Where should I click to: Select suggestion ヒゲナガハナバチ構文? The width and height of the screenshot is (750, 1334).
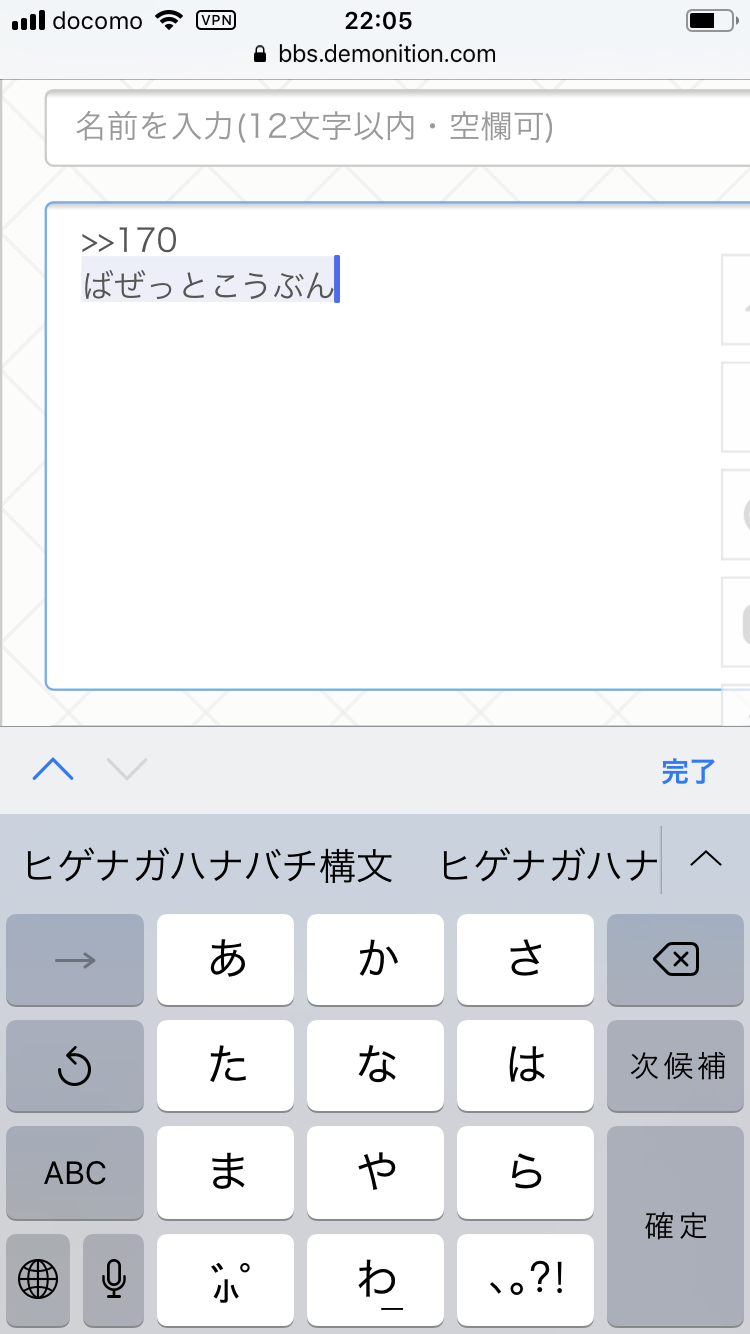click(208, 865)
